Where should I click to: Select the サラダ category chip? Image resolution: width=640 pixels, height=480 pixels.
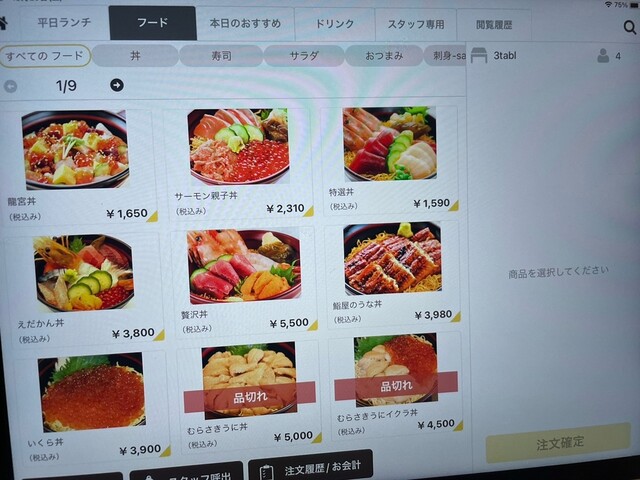tap(303, 57)
